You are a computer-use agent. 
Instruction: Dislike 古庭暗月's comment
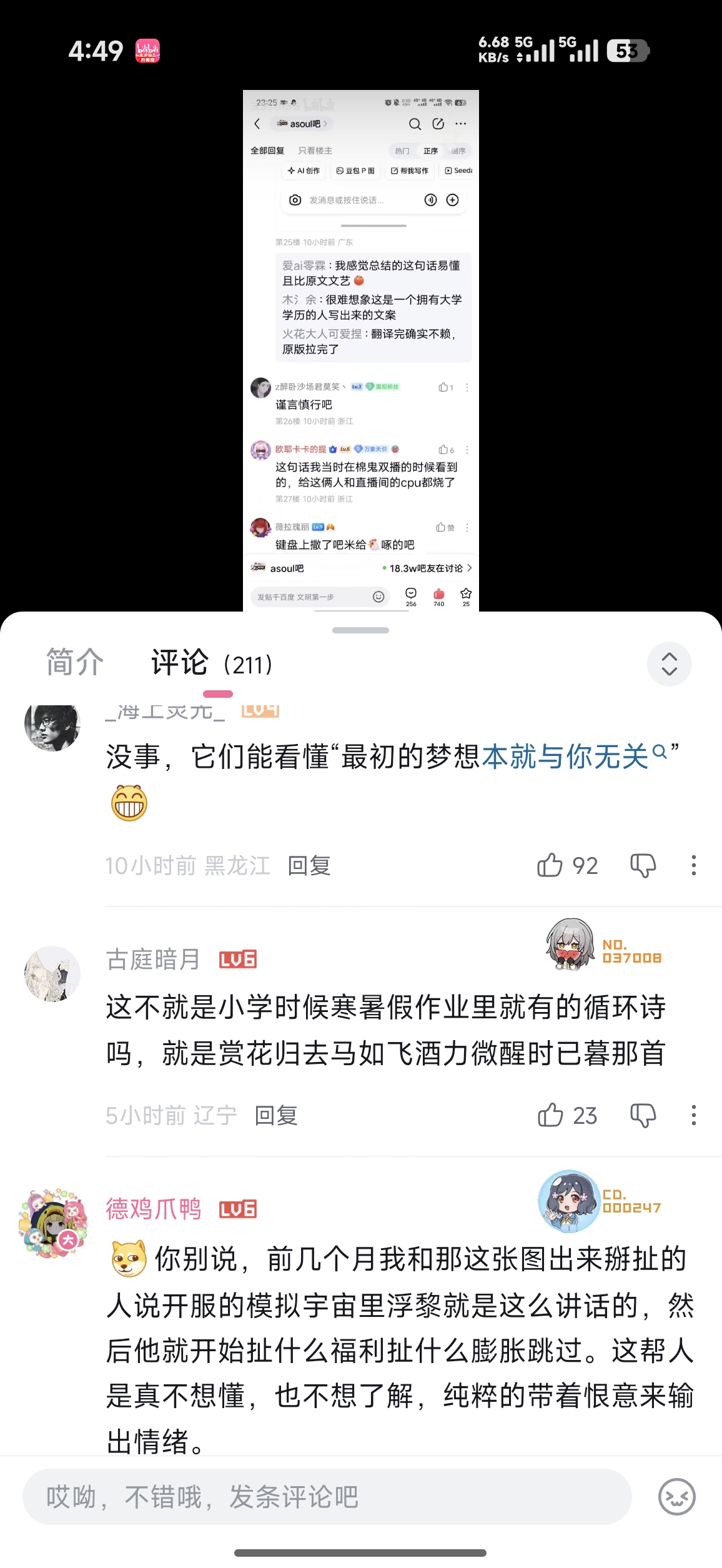pos(643,1115)
